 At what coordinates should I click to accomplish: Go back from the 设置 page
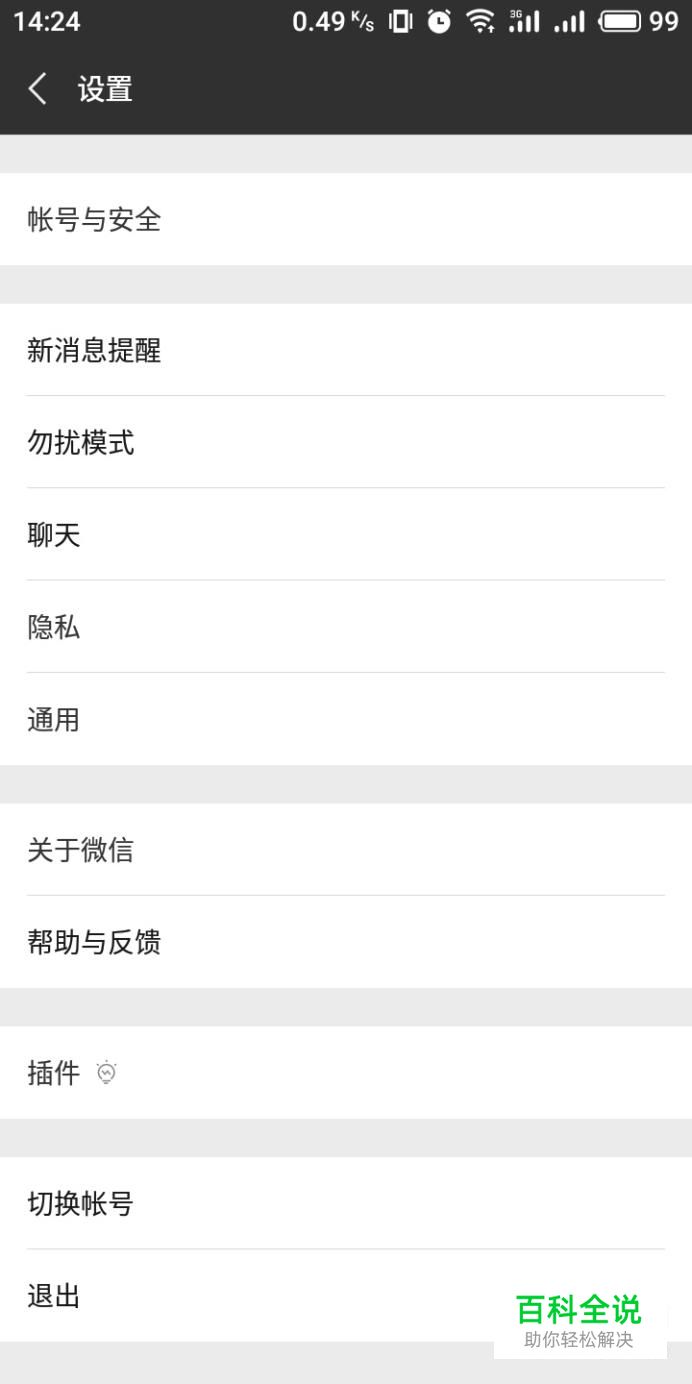click(x=38, y=90)
